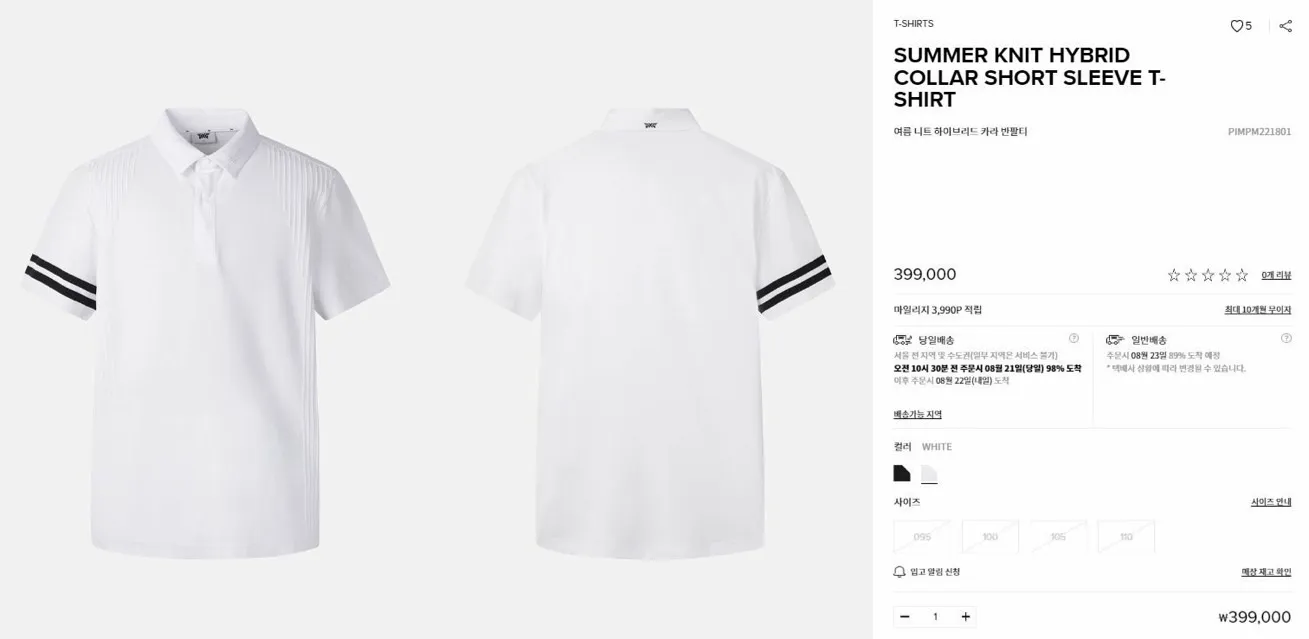Viewport: 1309px width, 639px height.
Task: Open standard delivery help icon
Action: pyautogui.click(x=1286, y=338)
